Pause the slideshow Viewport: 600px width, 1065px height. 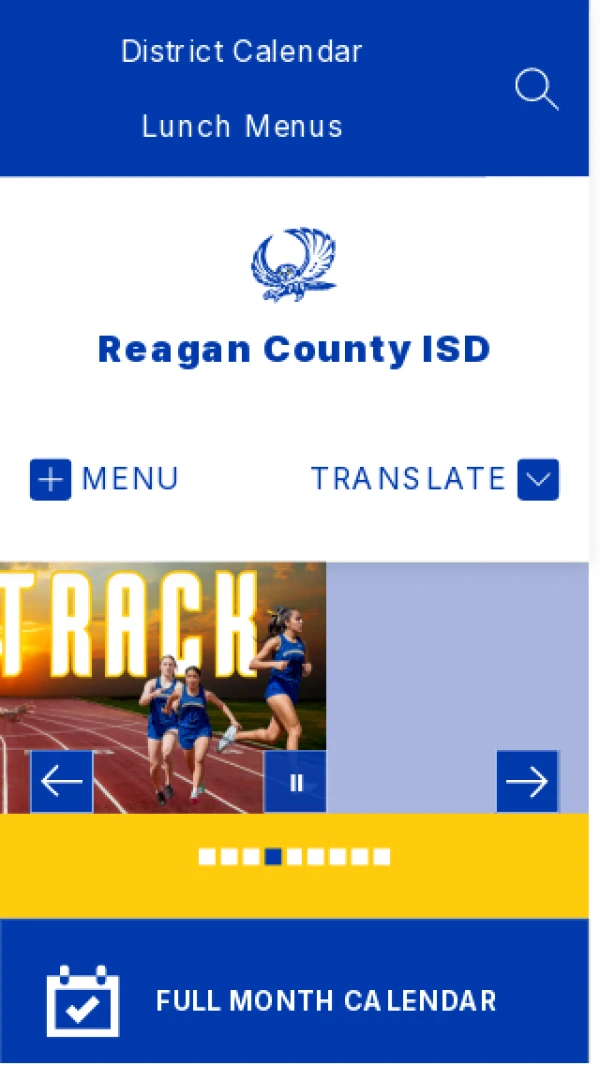coord(295,782)
